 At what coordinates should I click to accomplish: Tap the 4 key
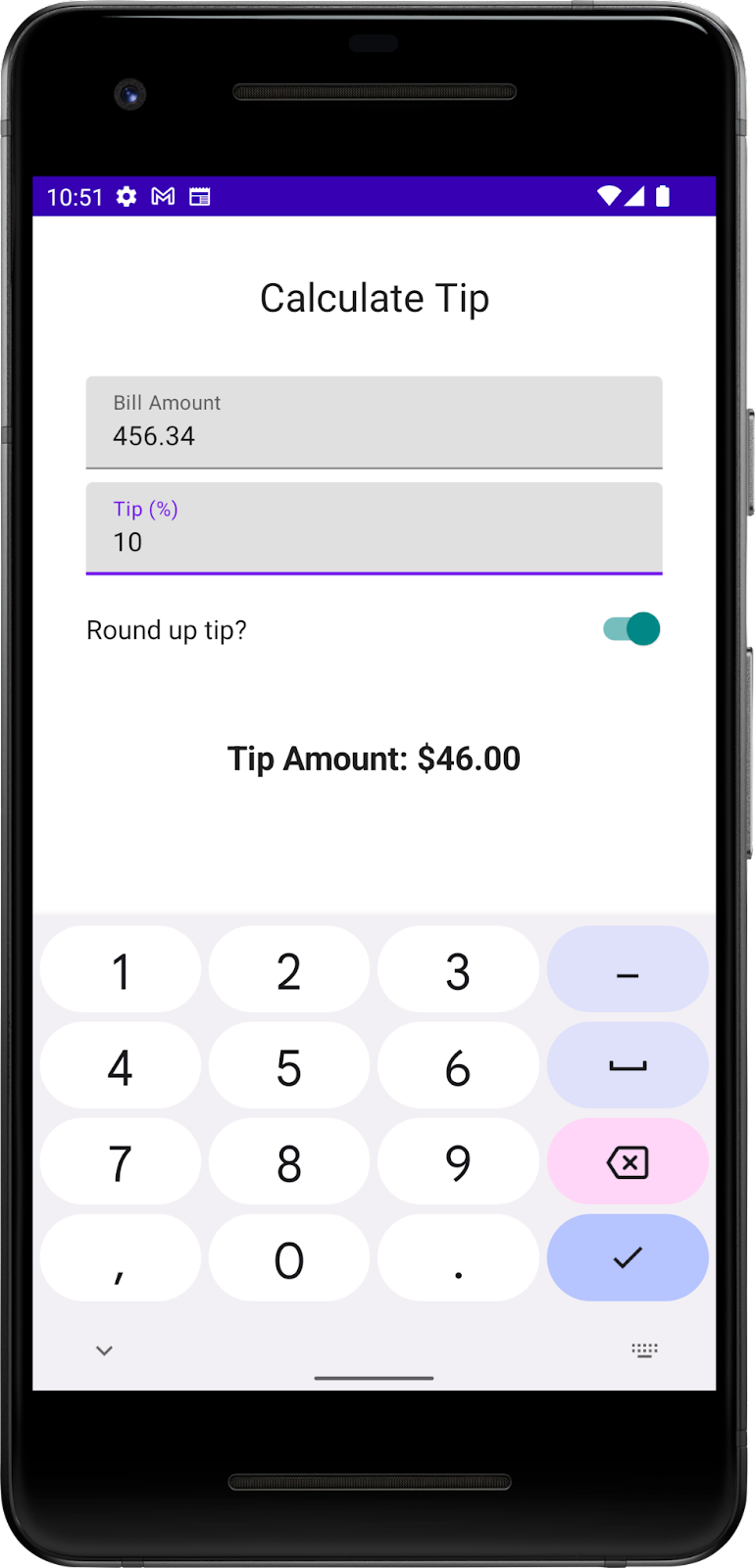[x=121, y=1066]
